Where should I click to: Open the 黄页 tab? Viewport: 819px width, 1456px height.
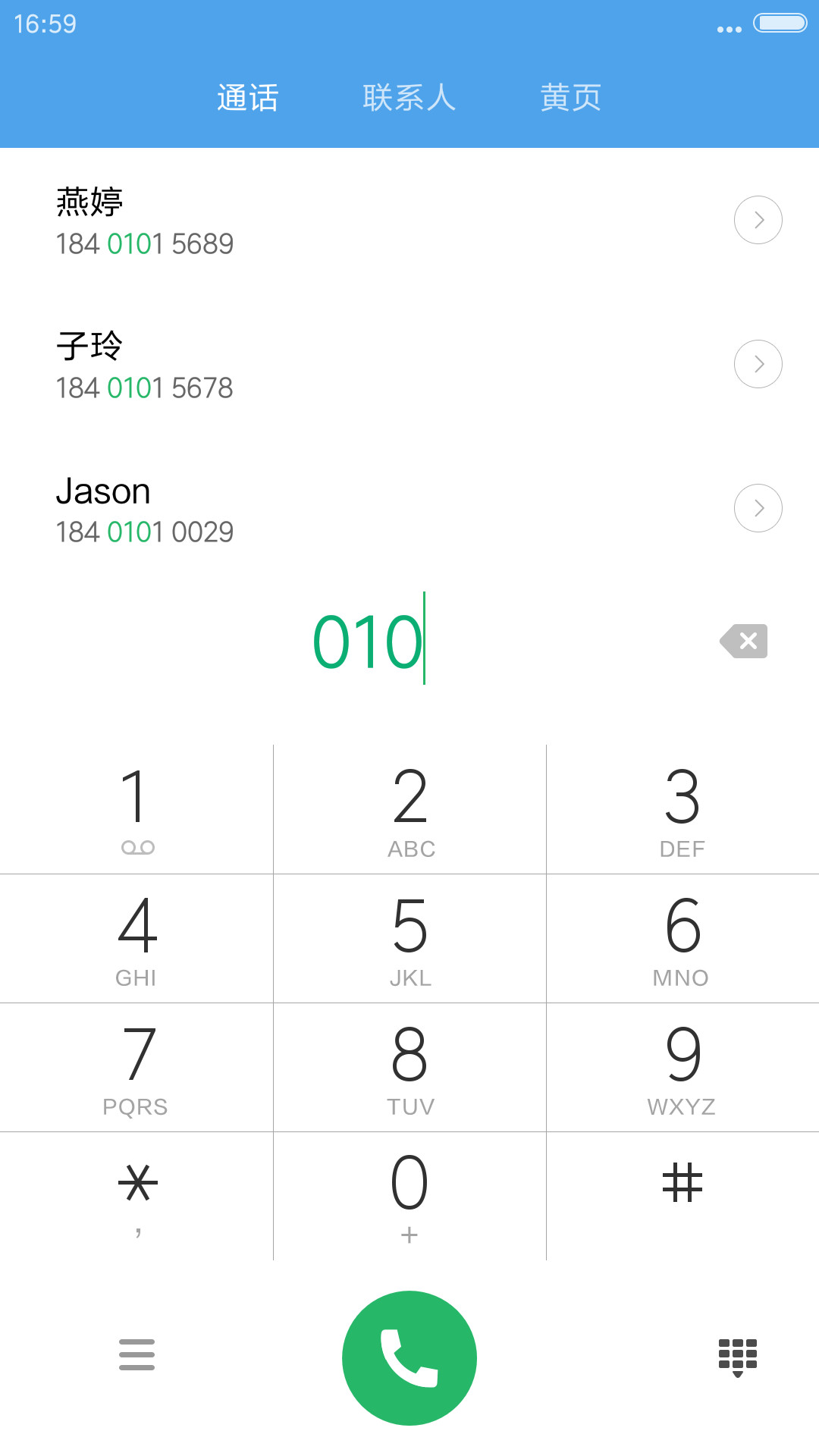pos(571,98)
